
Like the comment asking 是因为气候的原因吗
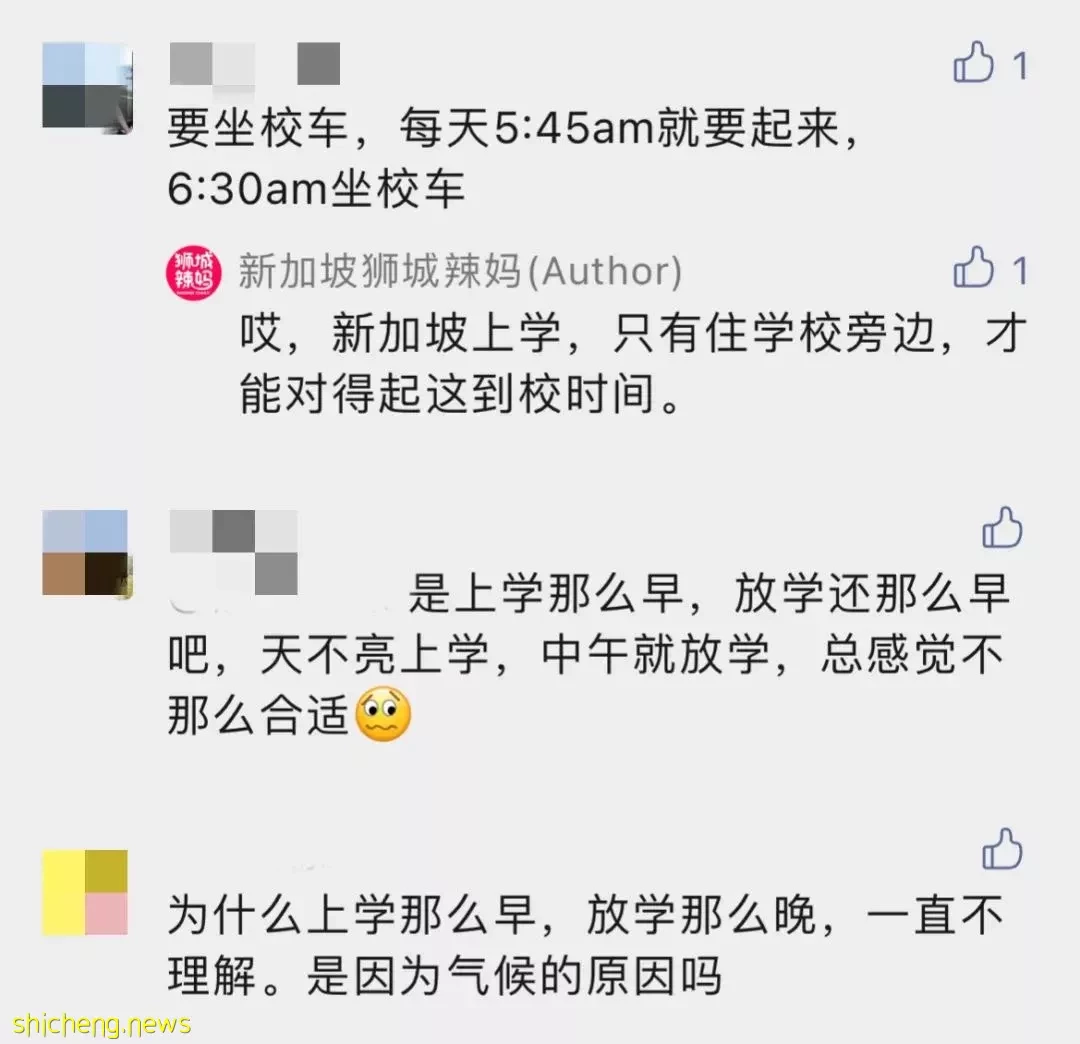[1002, 849]
